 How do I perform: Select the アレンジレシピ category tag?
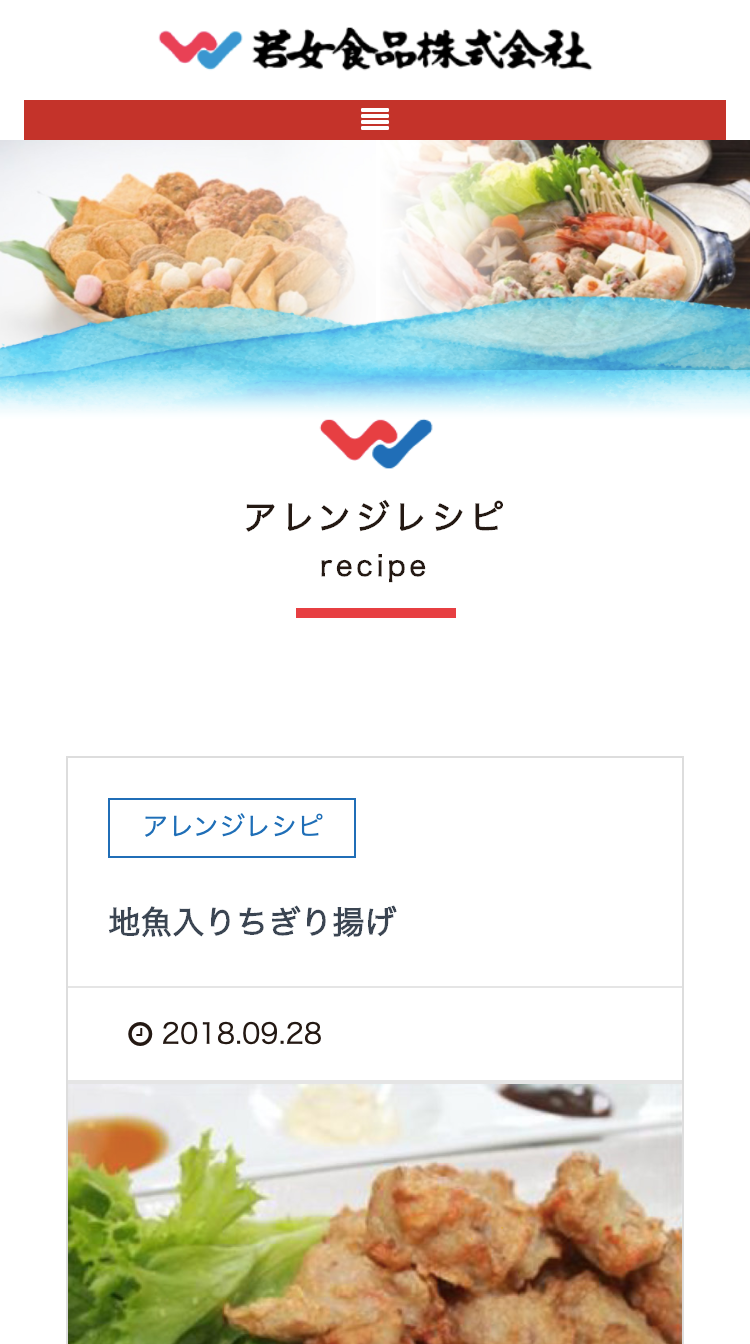click(x=232, y=827)
